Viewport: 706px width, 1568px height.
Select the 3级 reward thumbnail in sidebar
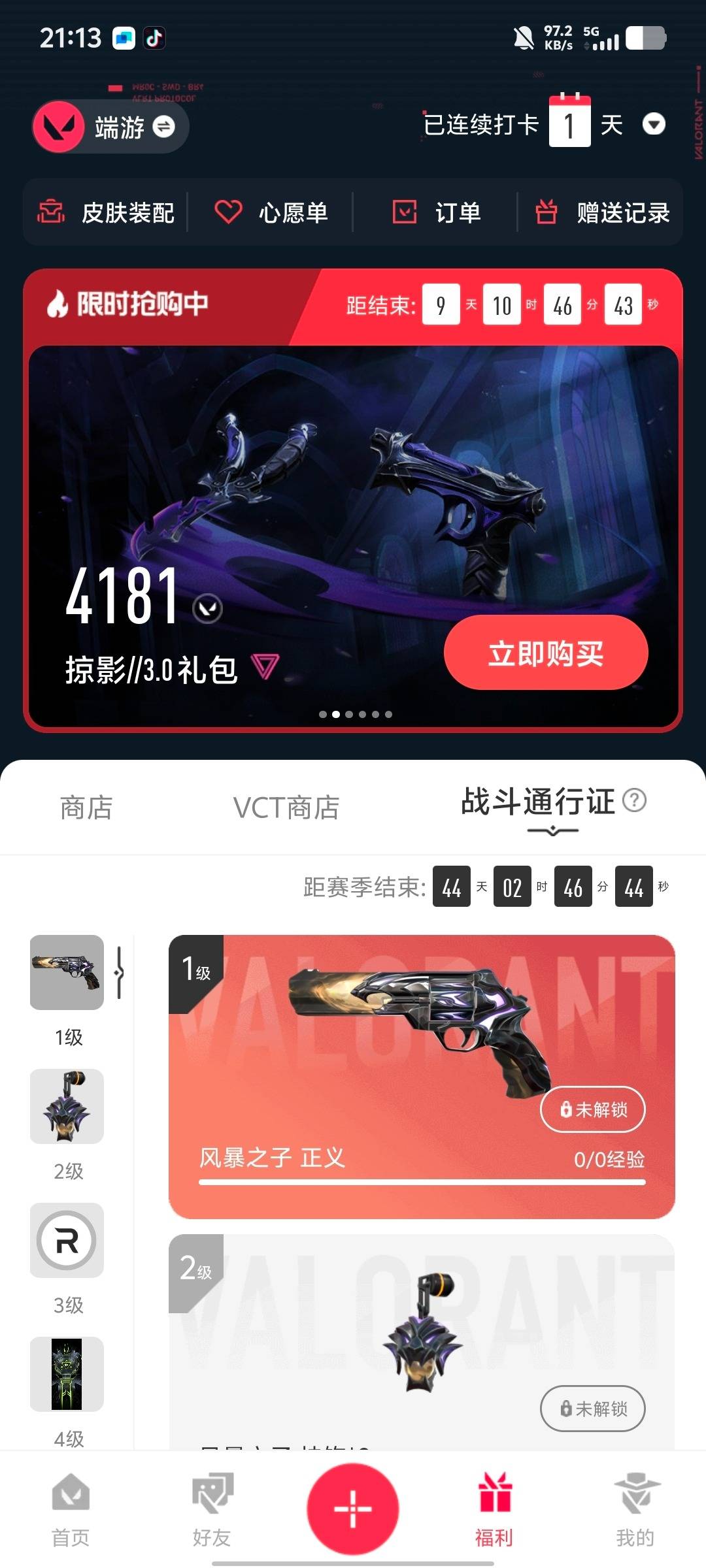pos(67,1240)
